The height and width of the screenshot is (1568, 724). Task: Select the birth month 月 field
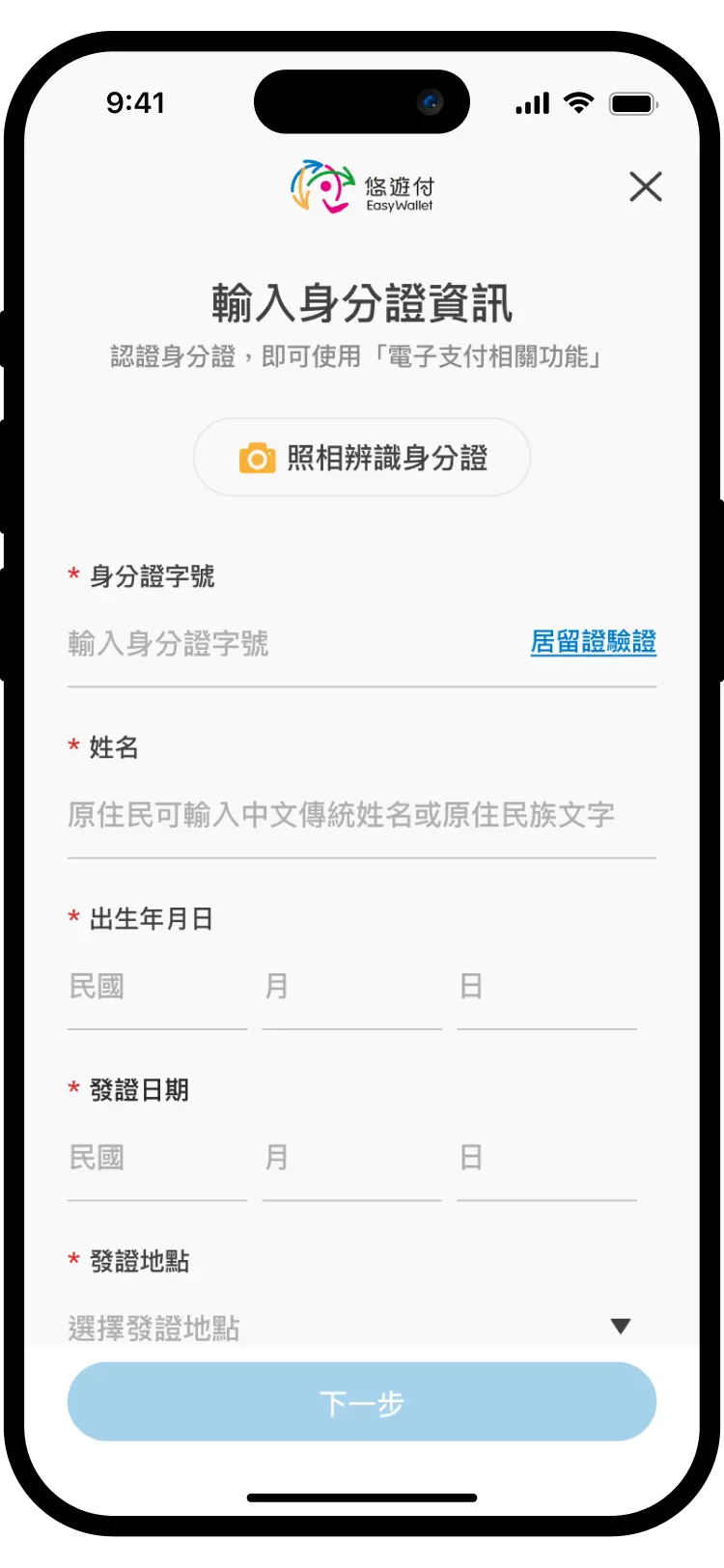tap(351, 987)
